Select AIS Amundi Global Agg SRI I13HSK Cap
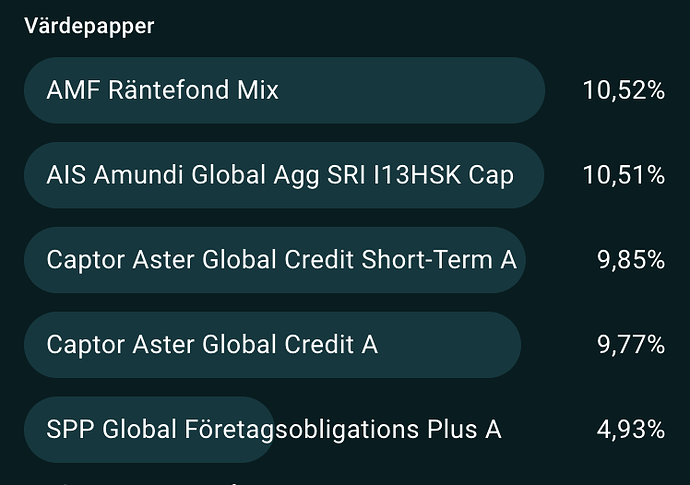690x485 pixels. click(x=280, y=175)
